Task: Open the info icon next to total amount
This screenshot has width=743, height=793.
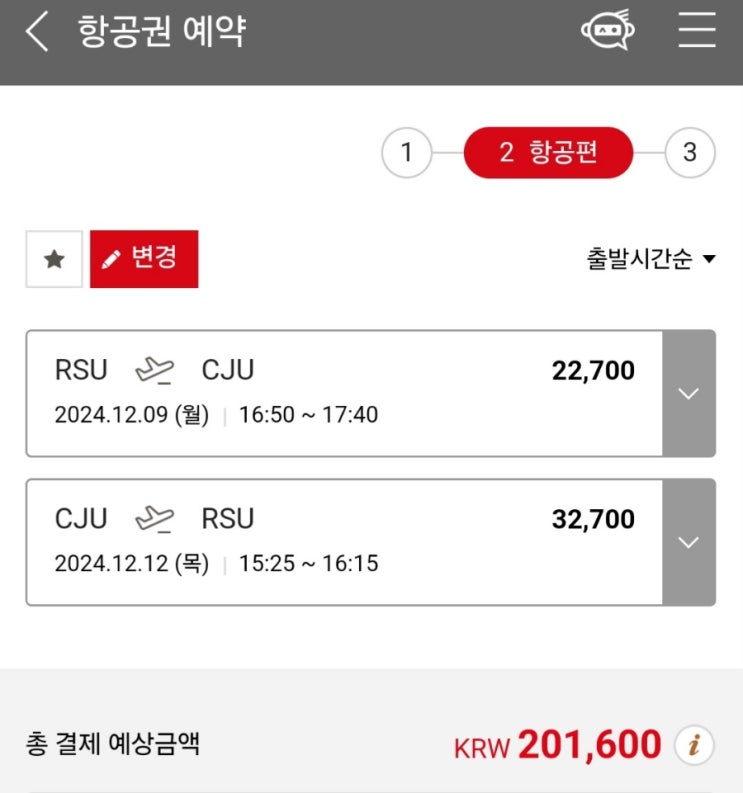Action: pos(694,745)
